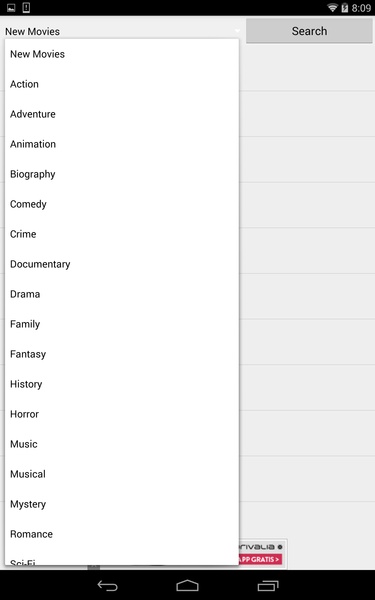Select History genre
The width and height of the screenshot is (375, 600).
tap(122, 384)
